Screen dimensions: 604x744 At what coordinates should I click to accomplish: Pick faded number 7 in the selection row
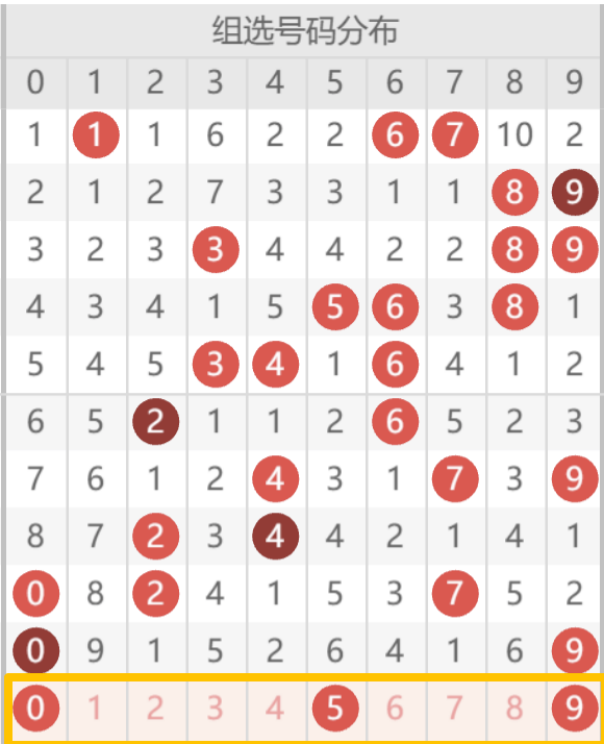tap(455, 709)
